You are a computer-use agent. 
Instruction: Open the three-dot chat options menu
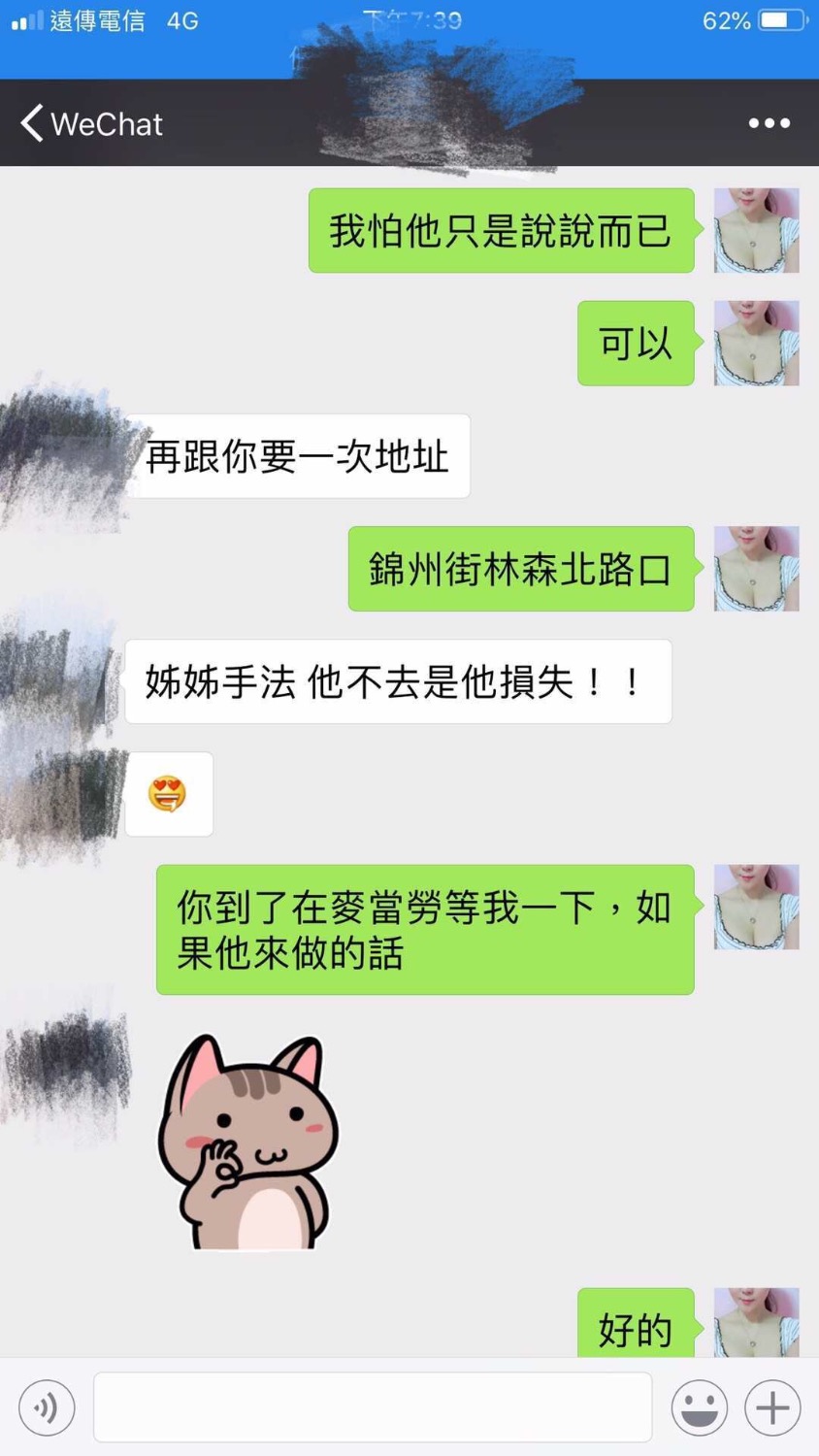[x=769, y=123]
